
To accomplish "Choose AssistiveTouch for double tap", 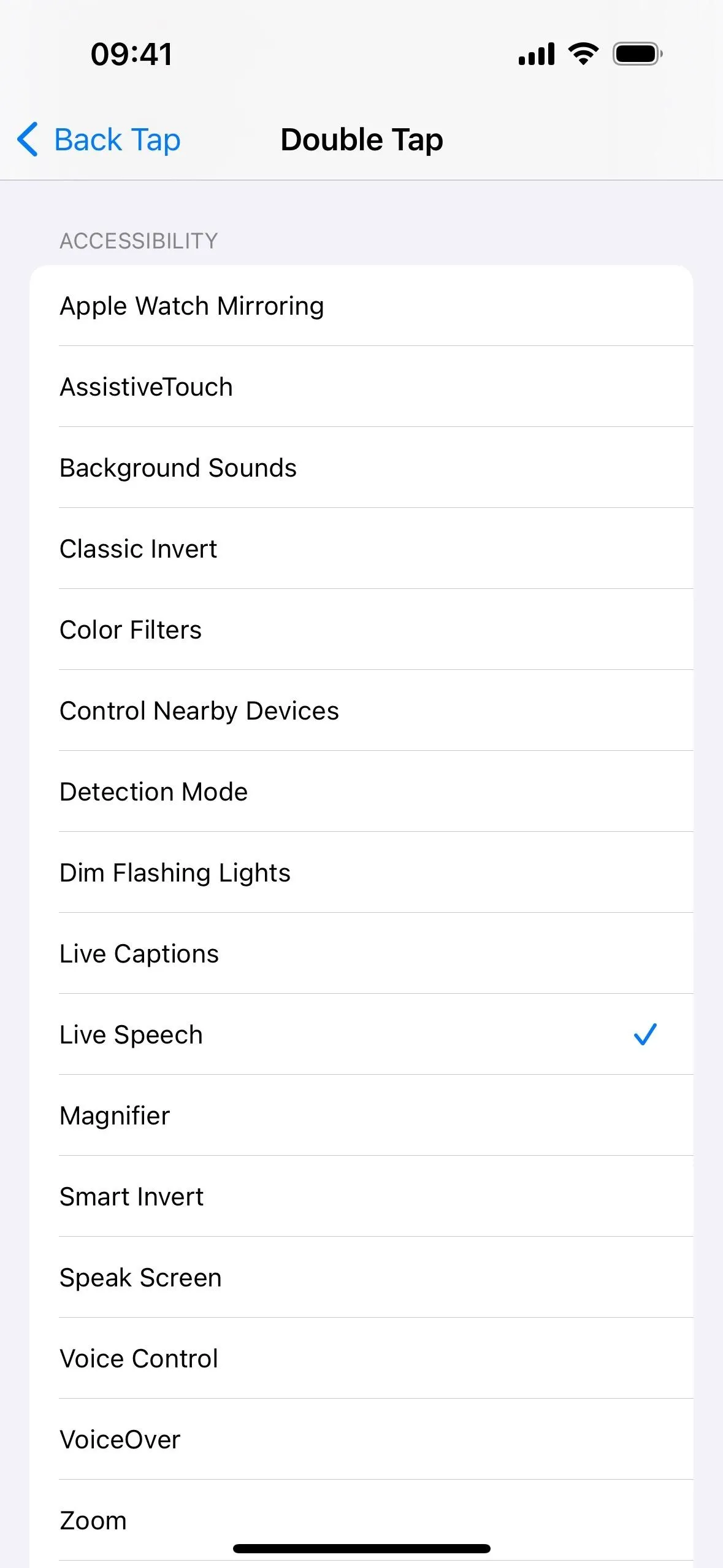I will point(361,386).
